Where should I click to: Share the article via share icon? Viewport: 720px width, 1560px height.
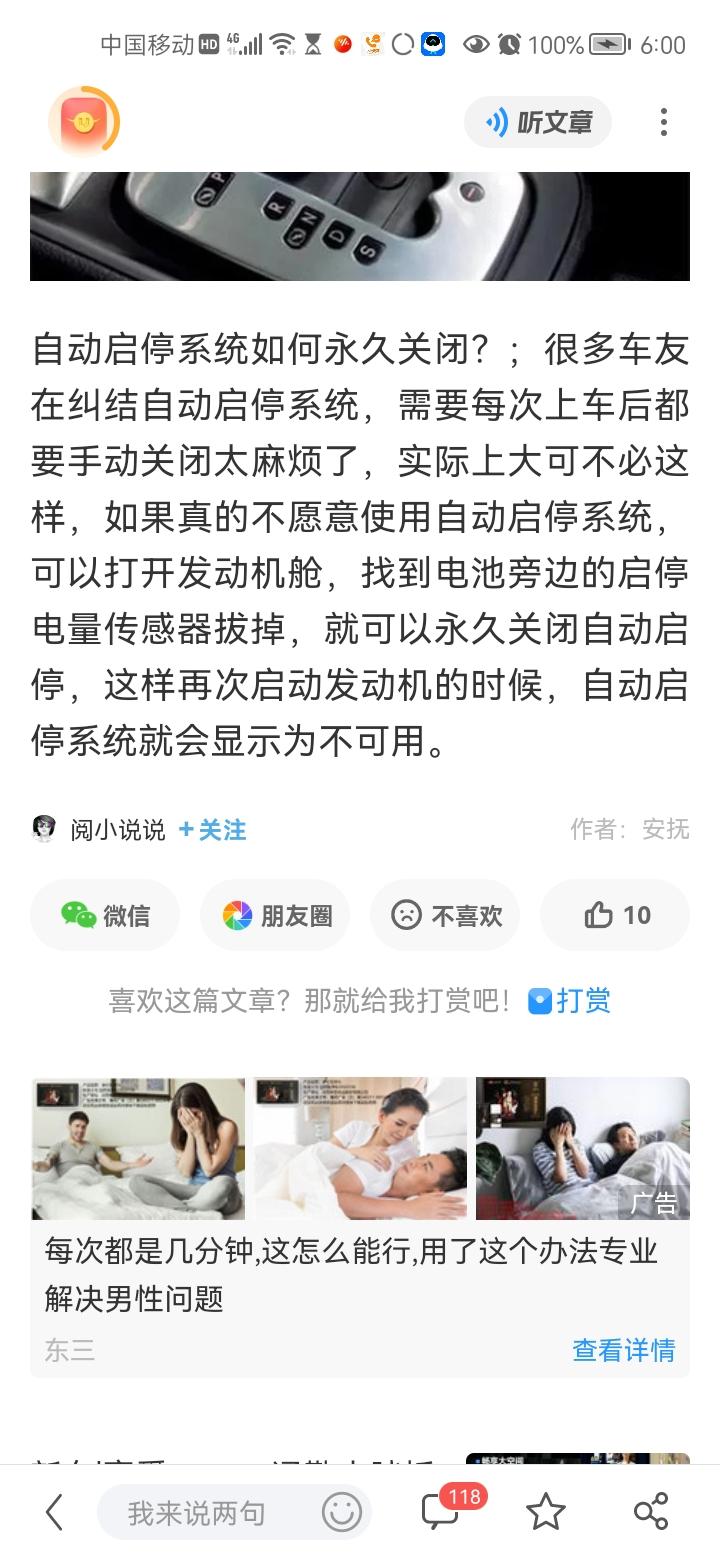click(651, 1512)
